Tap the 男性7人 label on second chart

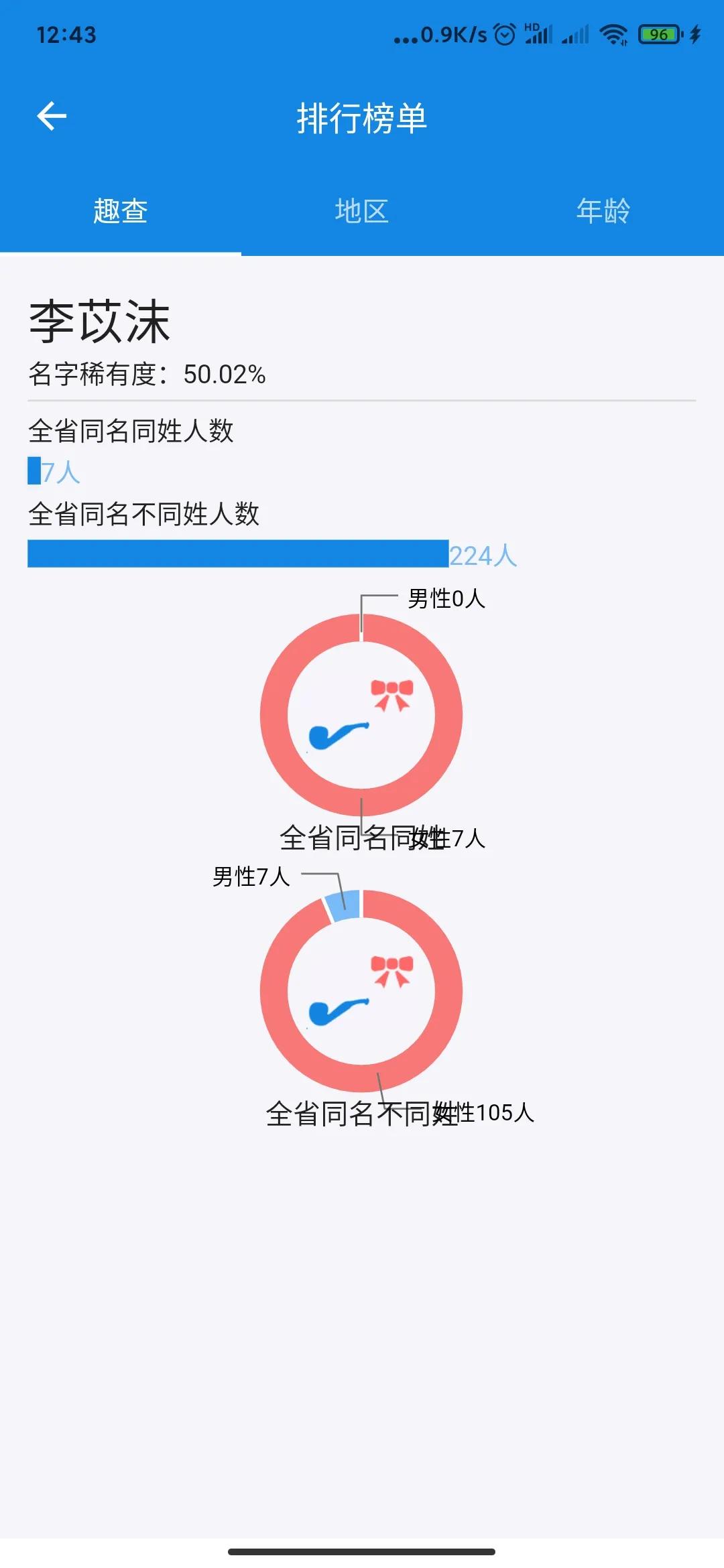click(251, 876)
